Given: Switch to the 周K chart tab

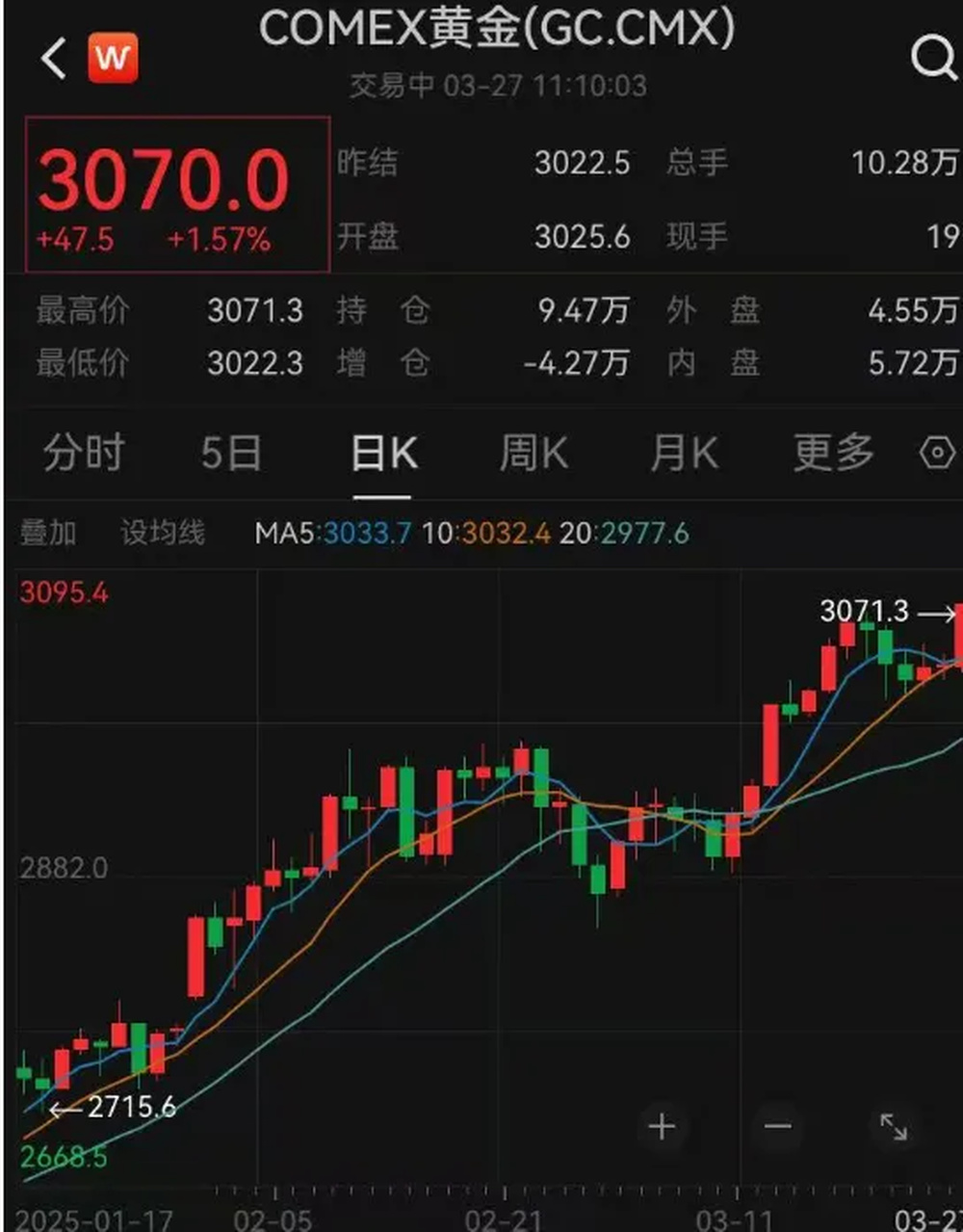Looking at the screenshot, I should tap(534, 452).
